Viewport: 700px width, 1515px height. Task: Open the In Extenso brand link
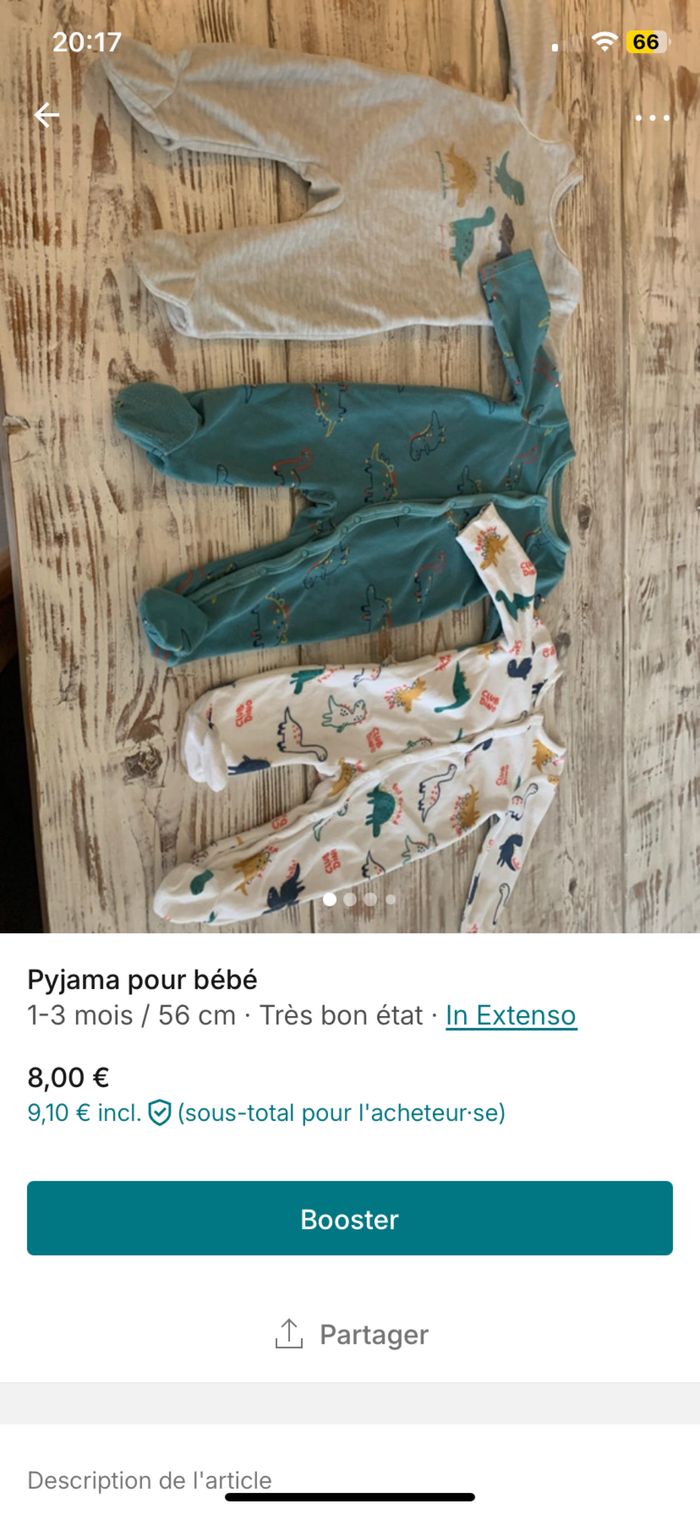(x=511, y=1015)
